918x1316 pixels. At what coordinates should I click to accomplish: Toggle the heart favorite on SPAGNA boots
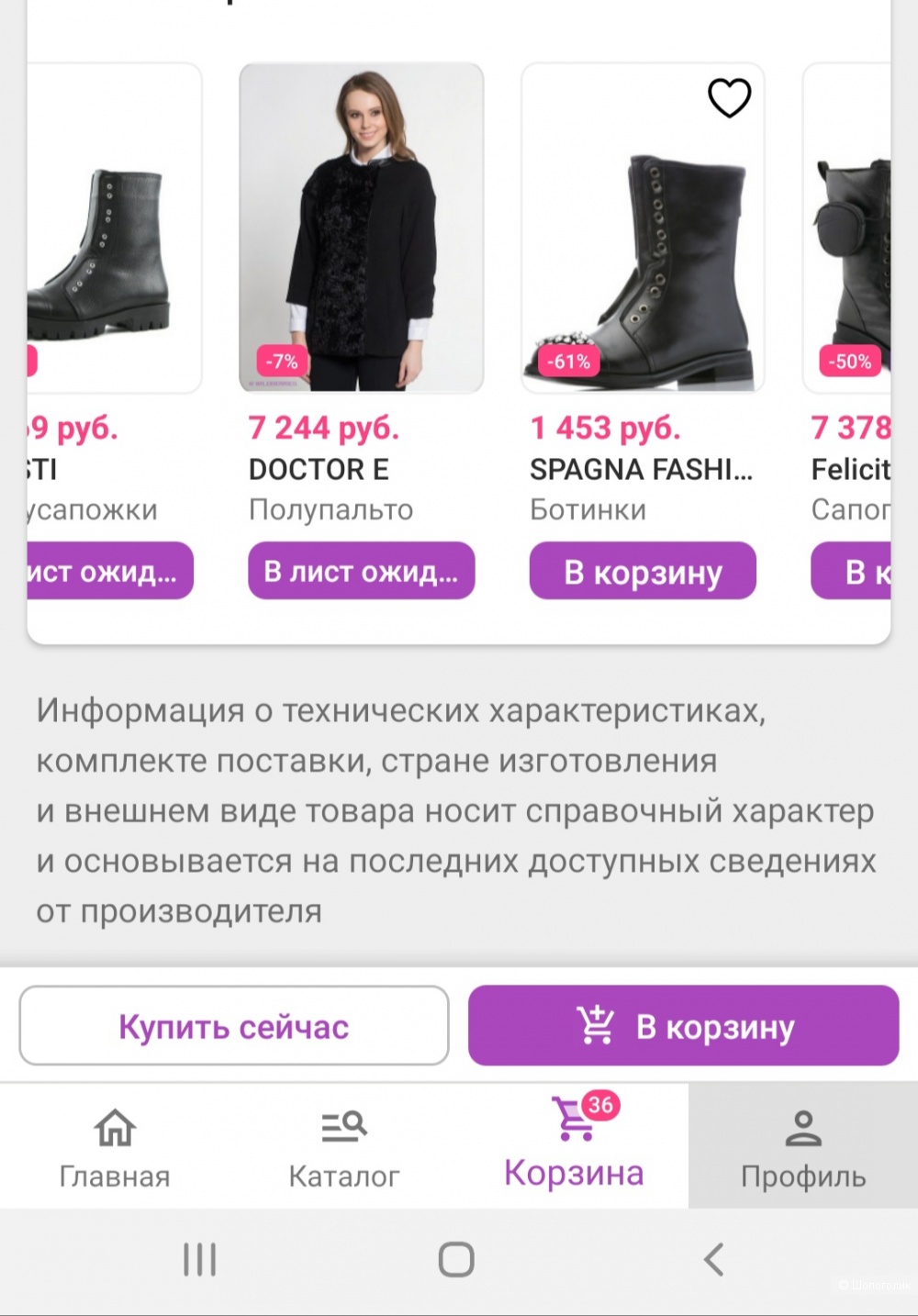tap(730, 95)
